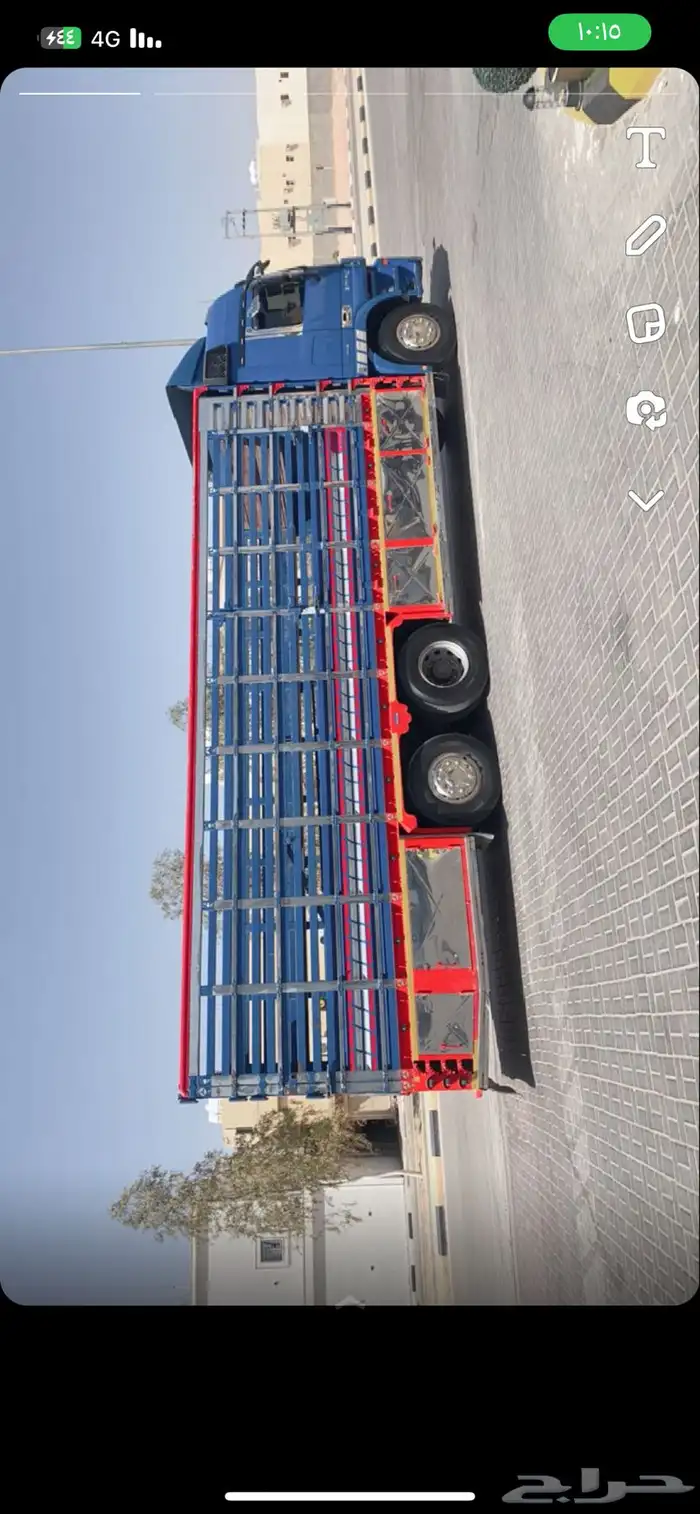Screen dimensions: 700x1514
Task: Open the sticker picker
Action: click(646, 323)
